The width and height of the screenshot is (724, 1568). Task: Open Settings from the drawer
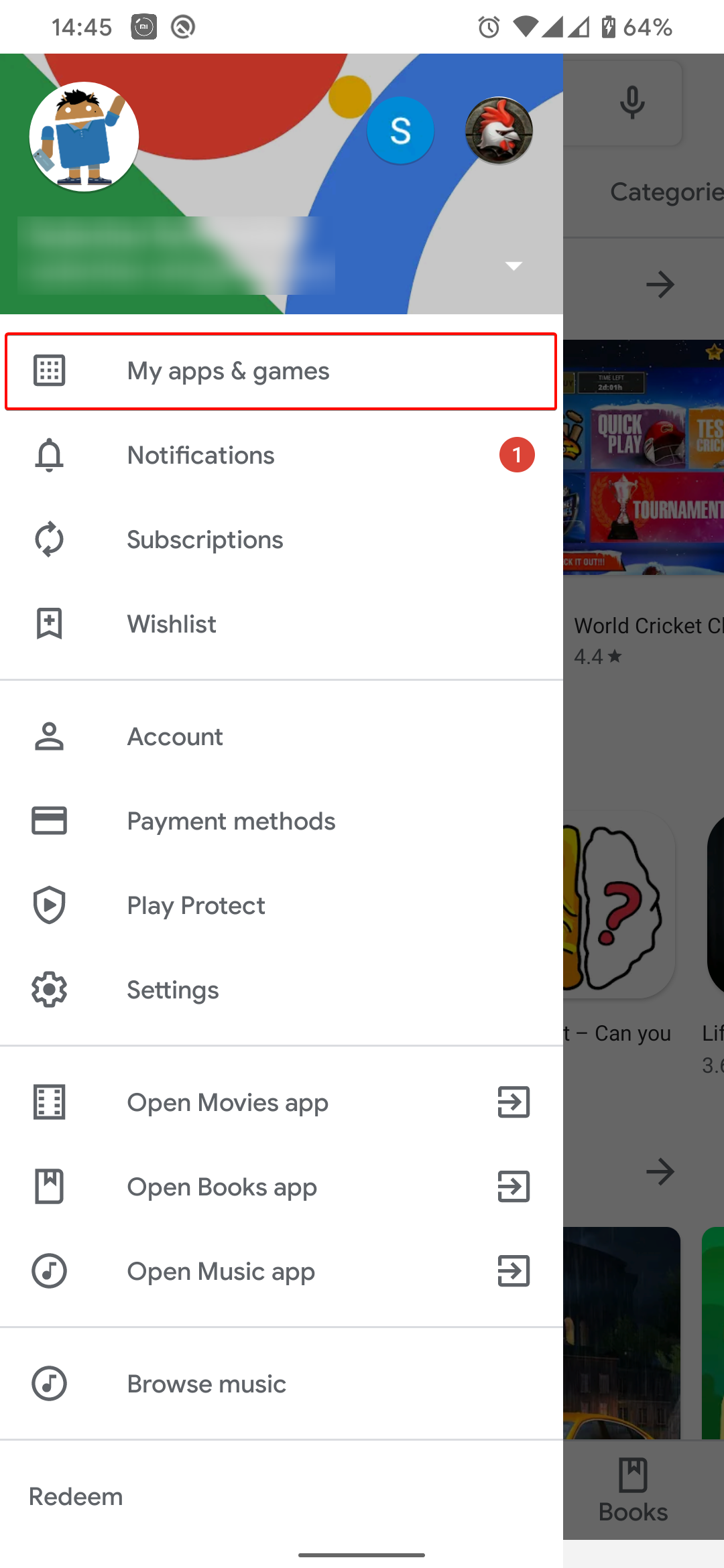tap(281, 990)
